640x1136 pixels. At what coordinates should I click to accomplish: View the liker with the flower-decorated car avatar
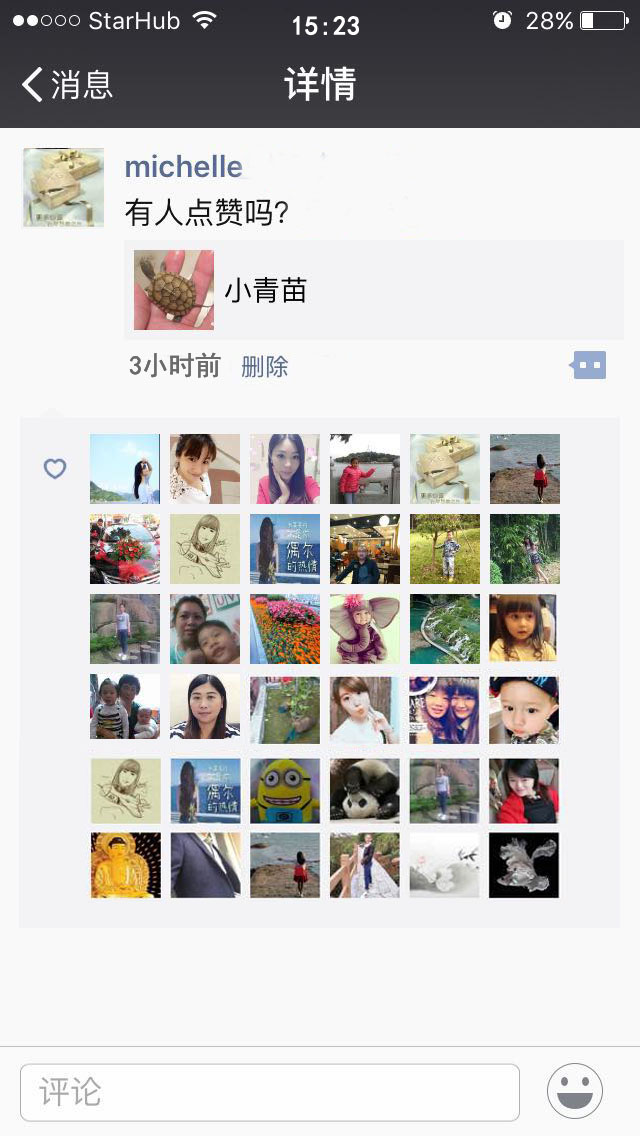coord(125,549)
